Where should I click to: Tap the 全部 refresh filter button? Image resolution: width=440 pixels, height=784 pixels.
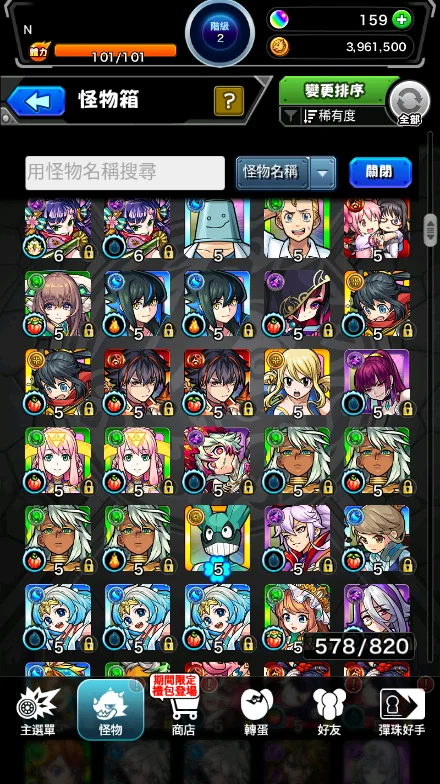tap(410, 104)
